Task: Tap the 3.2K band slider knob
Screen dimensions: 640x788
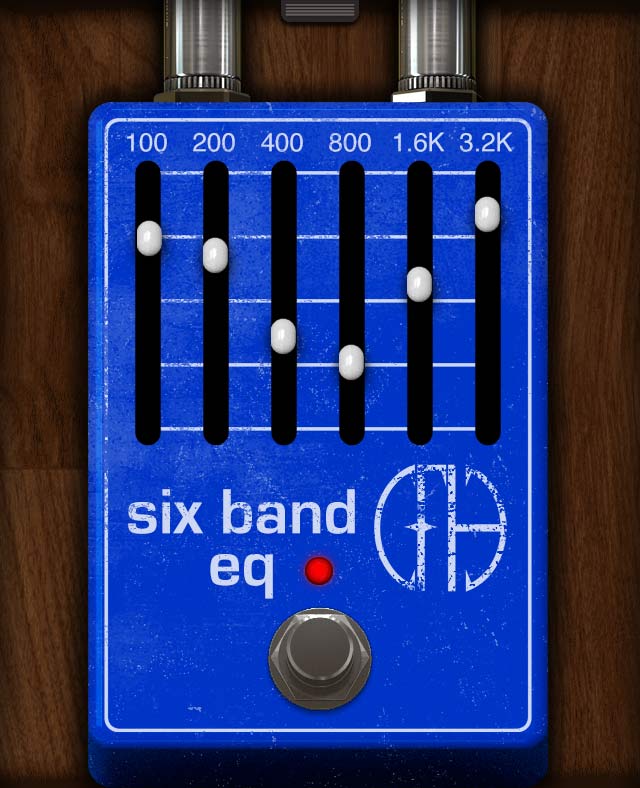Action: point(487,214)
